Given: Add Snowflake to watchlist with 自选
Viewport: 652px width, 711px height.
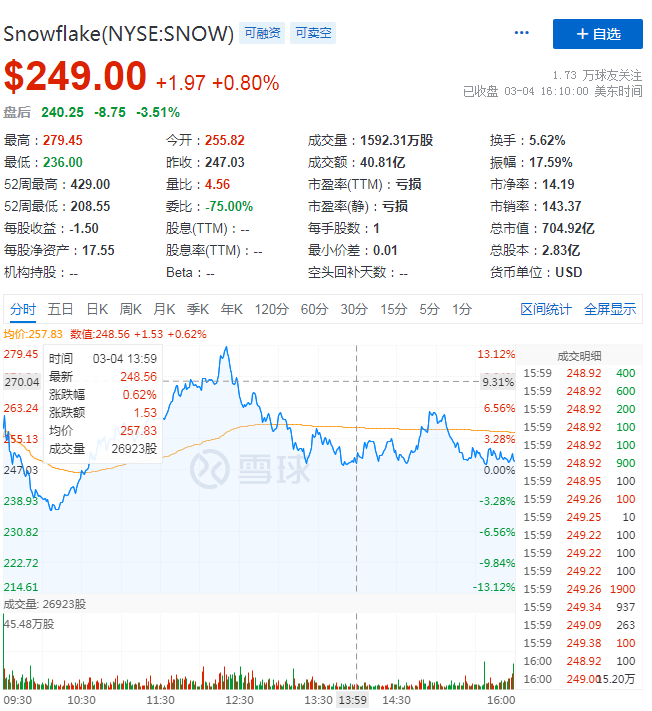Looking at the screenshot, I should (598, 34).
